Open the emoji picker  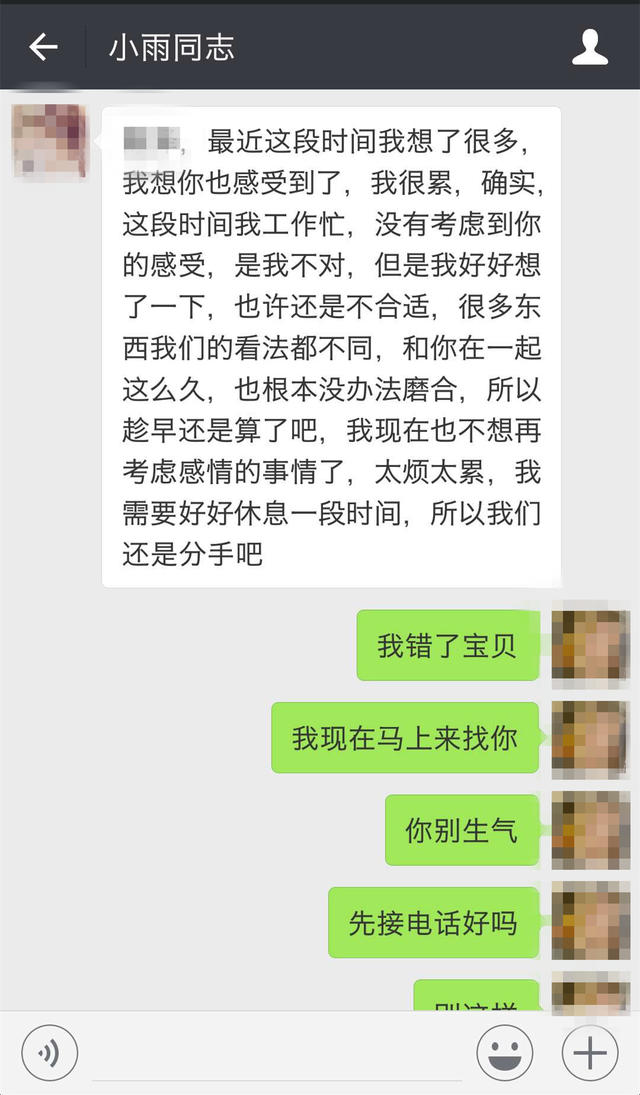tap(504, 1053)
